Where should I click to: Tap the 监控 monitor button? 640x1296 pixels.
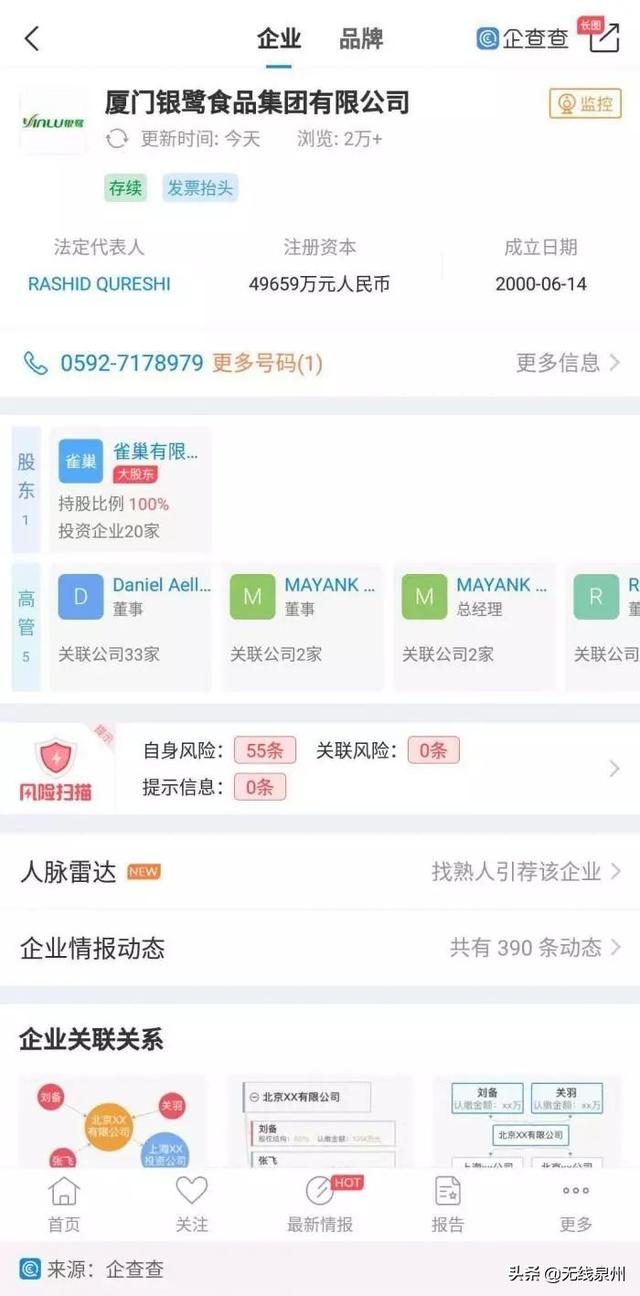pos(585,103)
